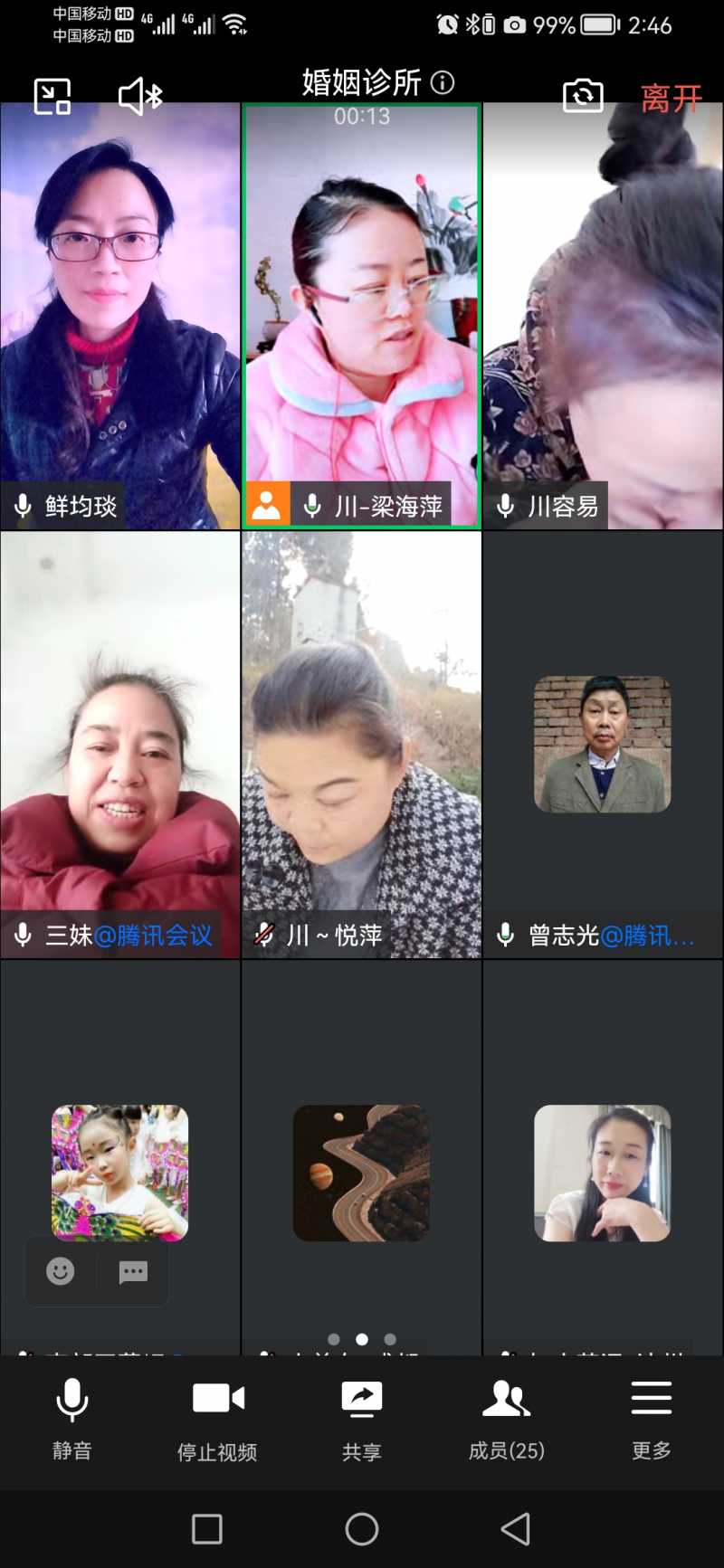This screenshot has width=724, height=1568.
Task: Select 曾志光's participant tile
Action: 603,744
